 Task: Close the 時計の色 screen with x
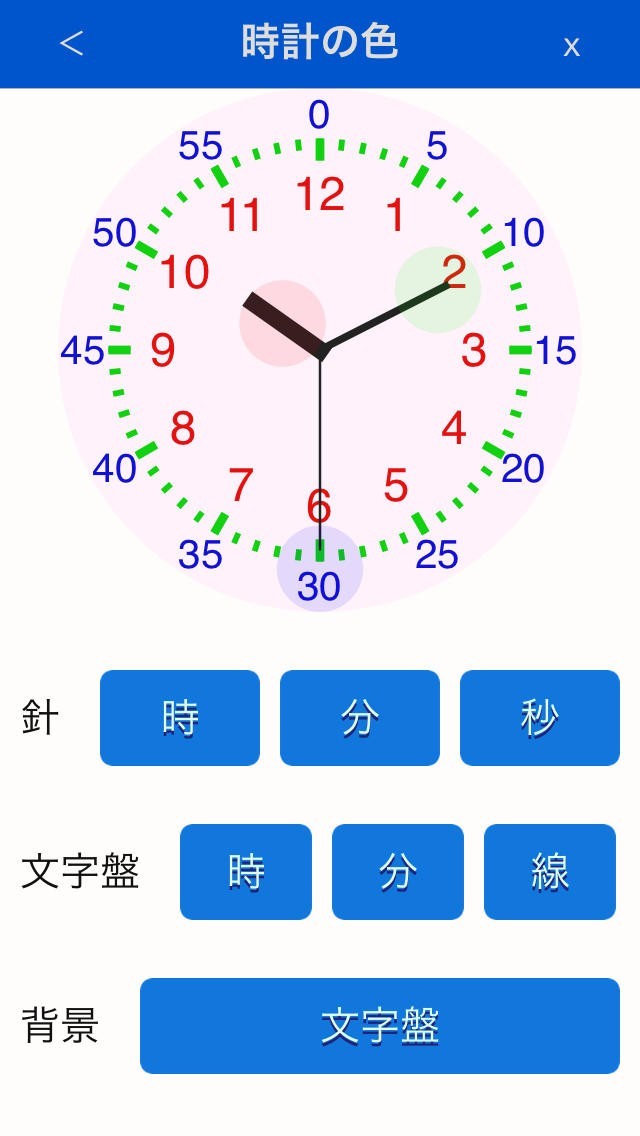coord(571,46)
